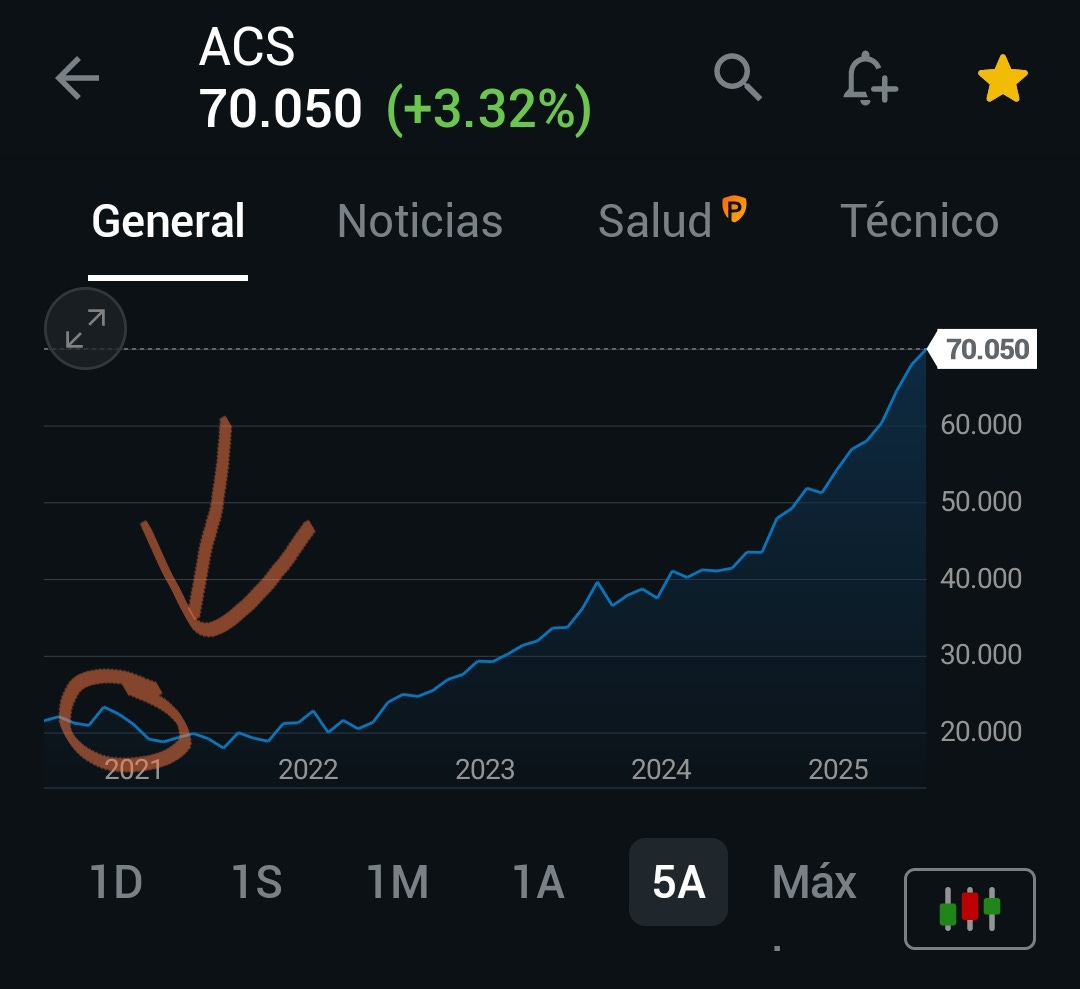The height and width of the screenshot is (989, 1080).
Task: Open the Salud tab
Action: pyautogui.click(x=672, y=220)
